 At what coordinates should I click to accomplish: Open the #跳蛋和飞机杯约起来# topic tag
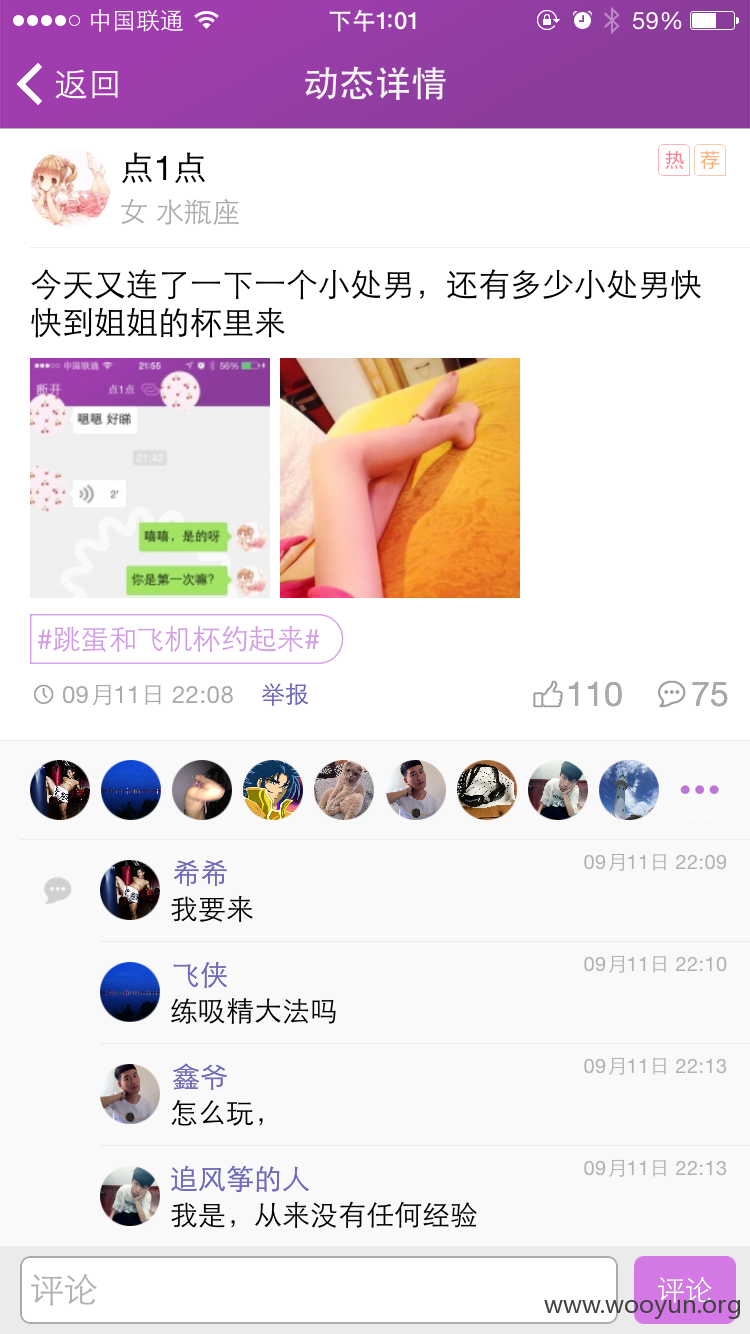(186, 639)
